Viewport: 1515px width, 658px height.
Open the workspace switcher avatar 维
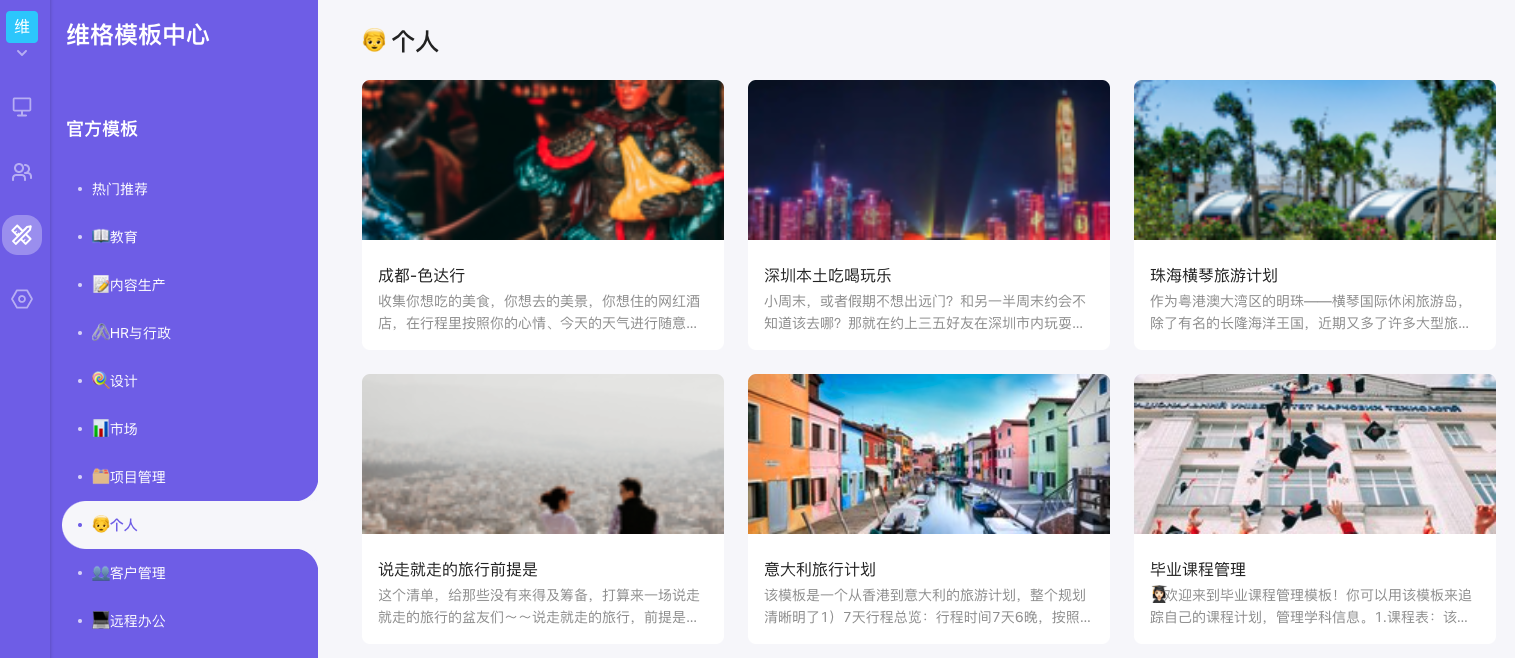tap(22, 27)
